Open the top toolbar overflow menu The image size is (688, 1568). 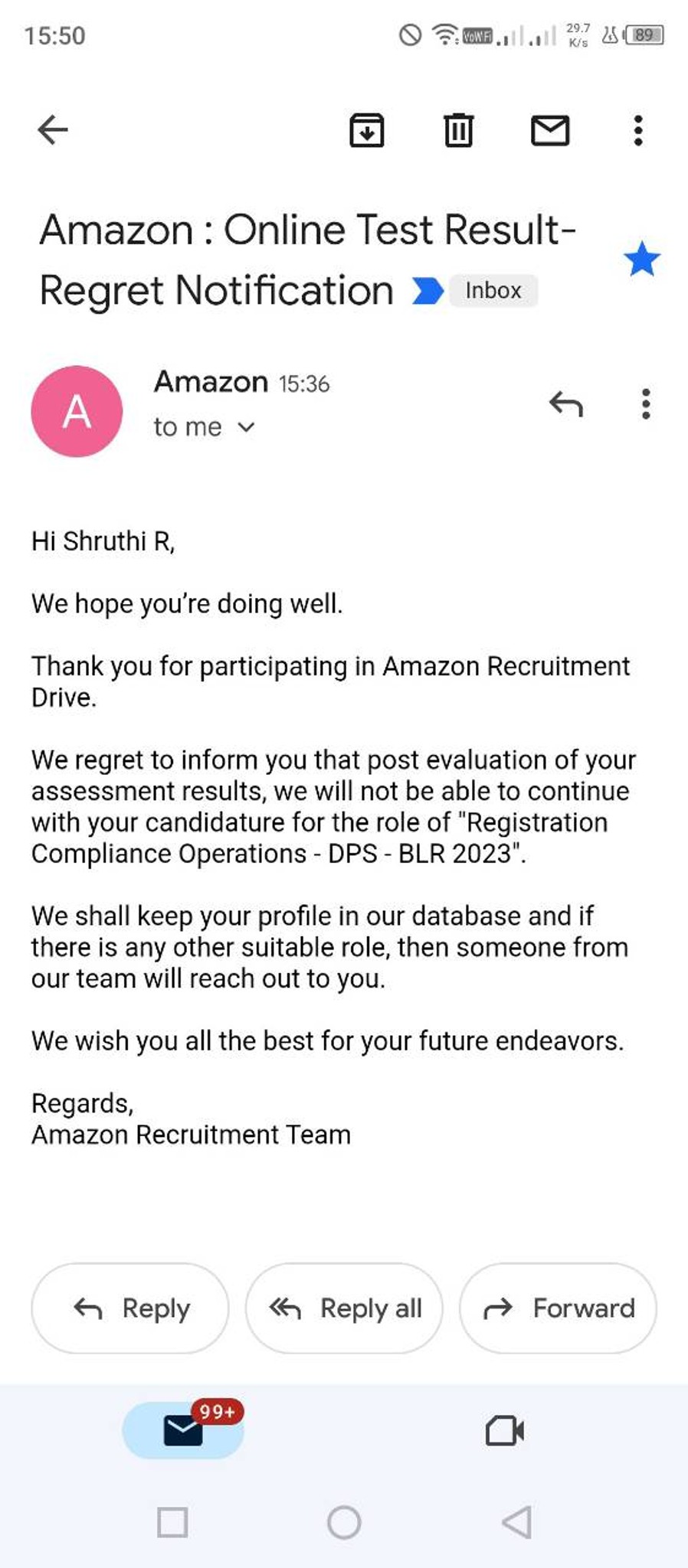coord(637,130)
